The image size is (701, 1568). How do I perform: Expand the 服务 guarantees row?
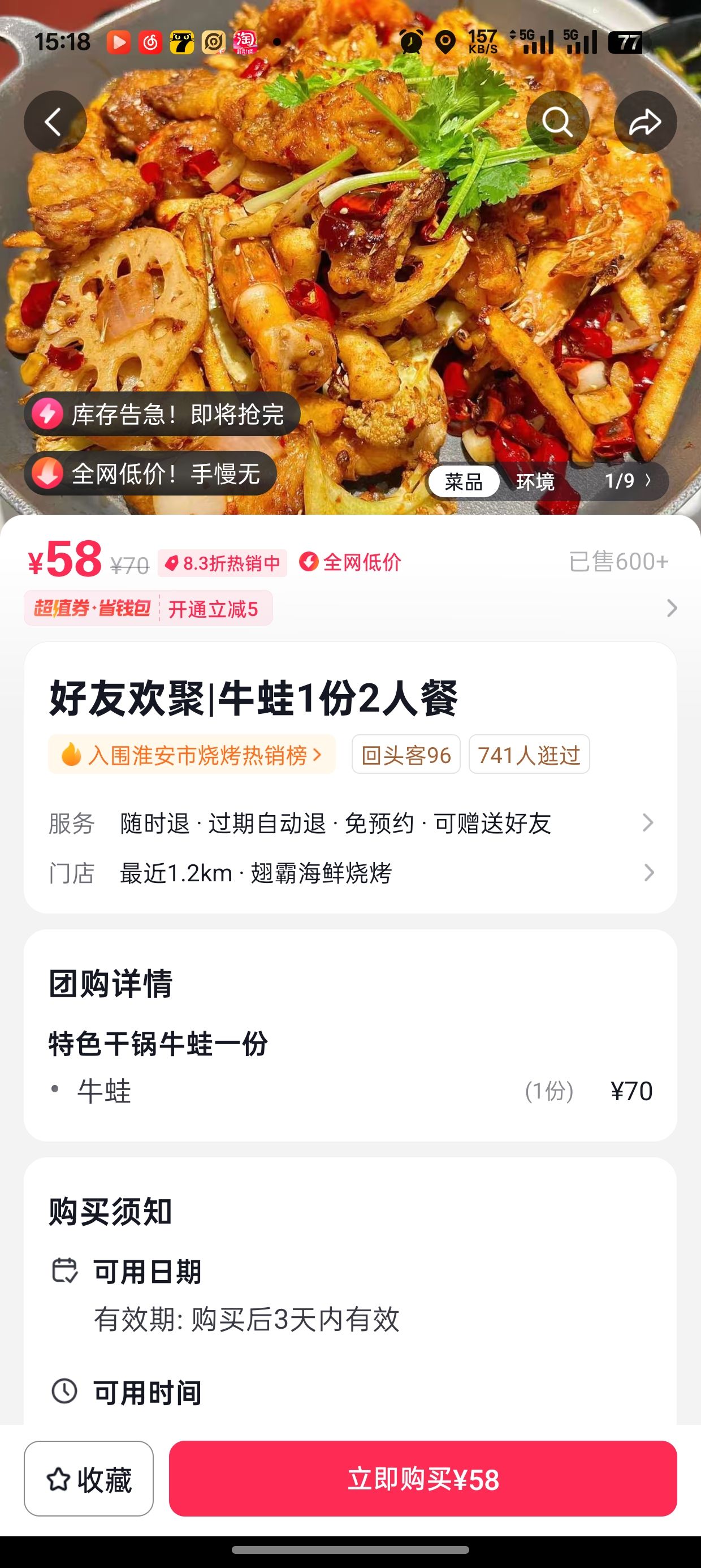tap(350, 823)
